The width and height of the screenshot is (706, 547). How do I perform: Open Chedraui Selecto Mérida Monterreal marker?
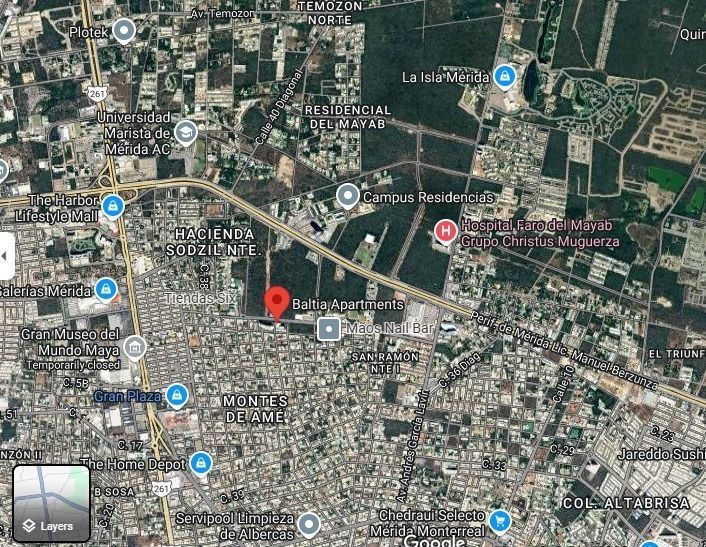click(500, 521)
